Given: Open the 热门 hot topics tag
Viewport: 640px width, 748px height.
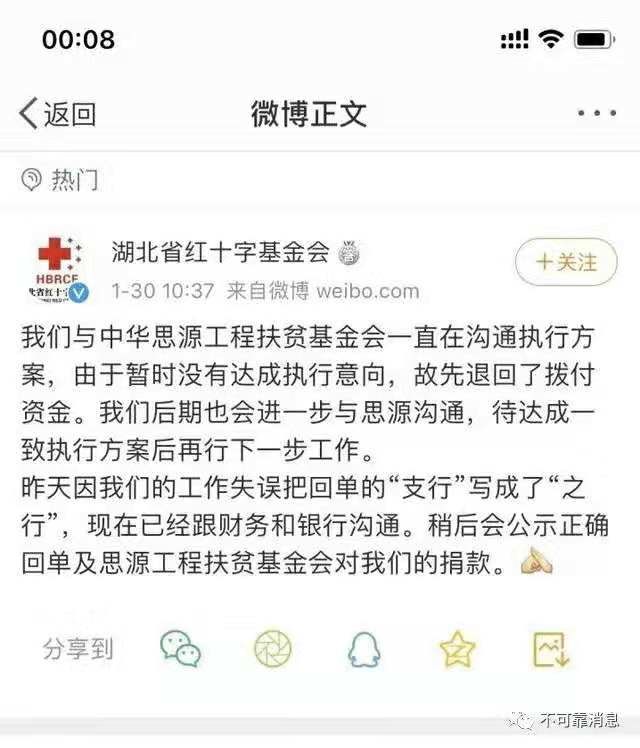Looking at the screenshot, I should click(62, 180).
